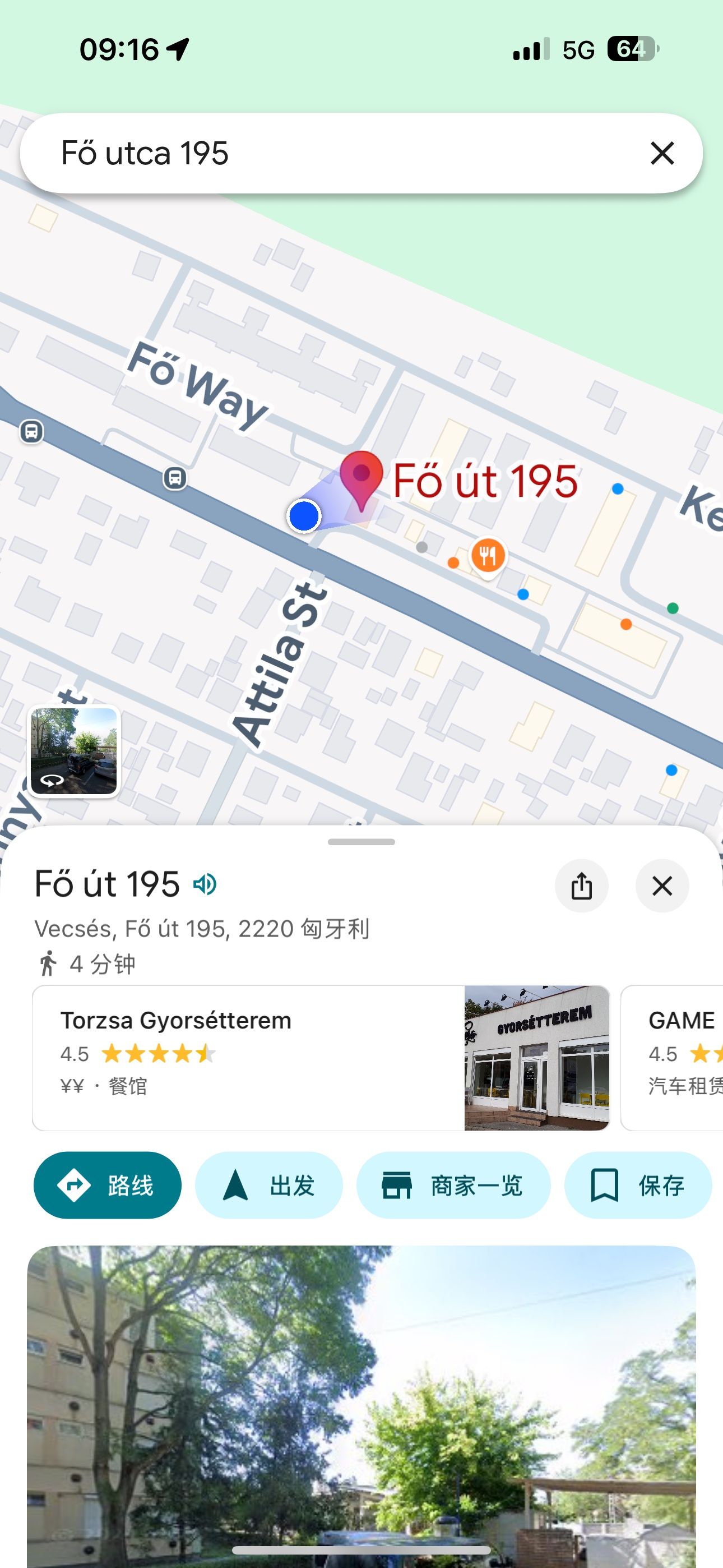The image size is (723, 1568).
Task: Close the Fő út 195 place sheet
Action: click(x=661, y=886)
